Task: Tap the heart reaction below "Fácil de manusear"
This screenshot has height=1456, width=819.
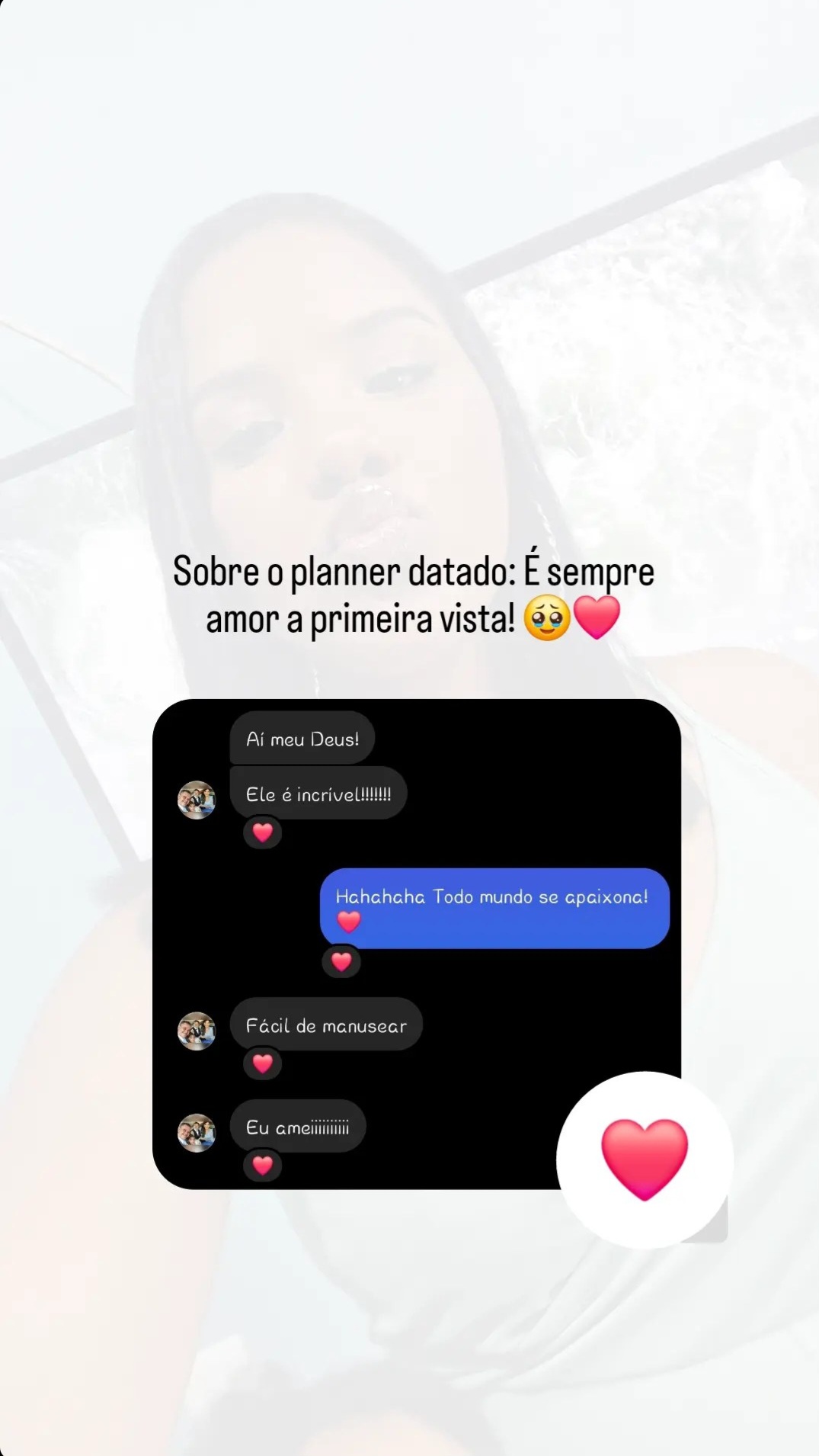Action: [x=263, y=1063]
